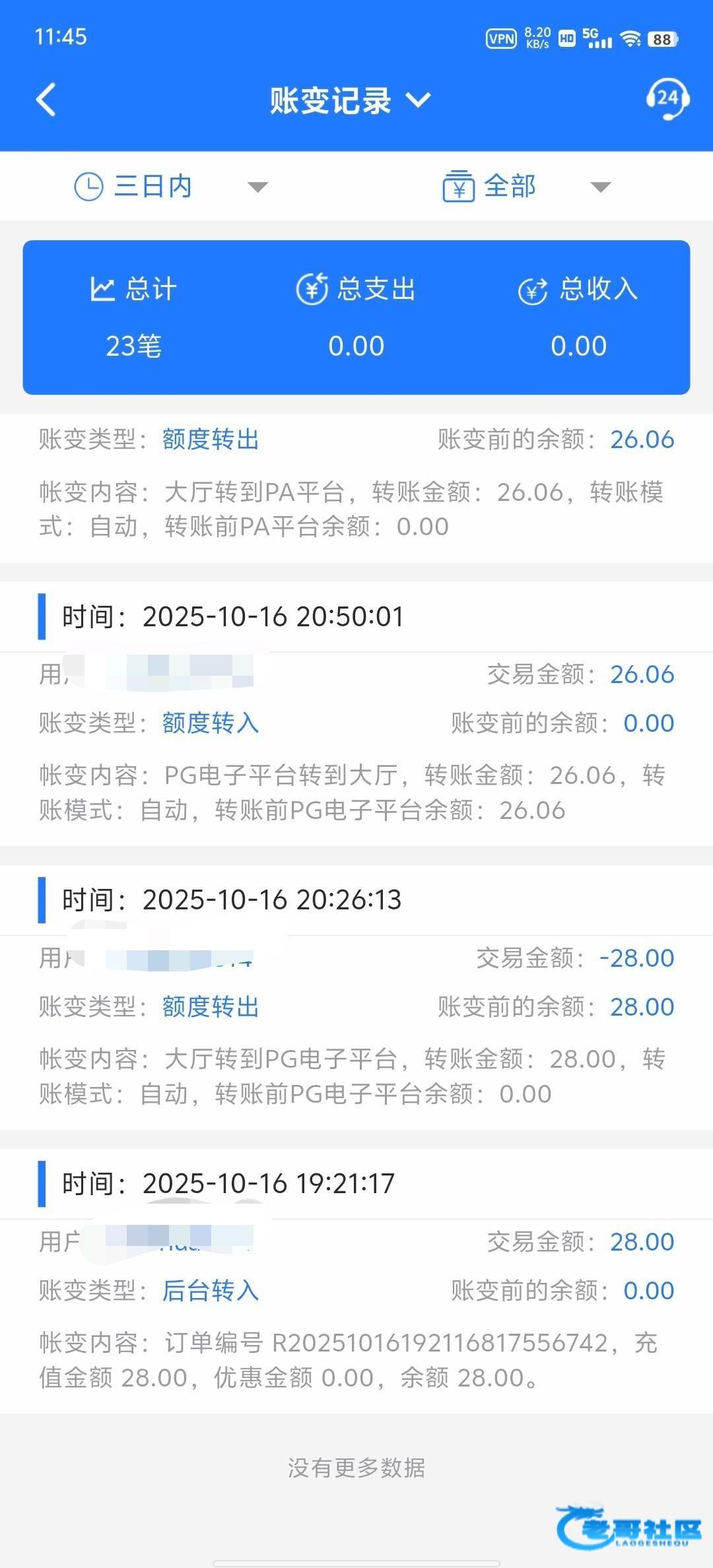Open the 三日内 time range filter

pos(170,187)
